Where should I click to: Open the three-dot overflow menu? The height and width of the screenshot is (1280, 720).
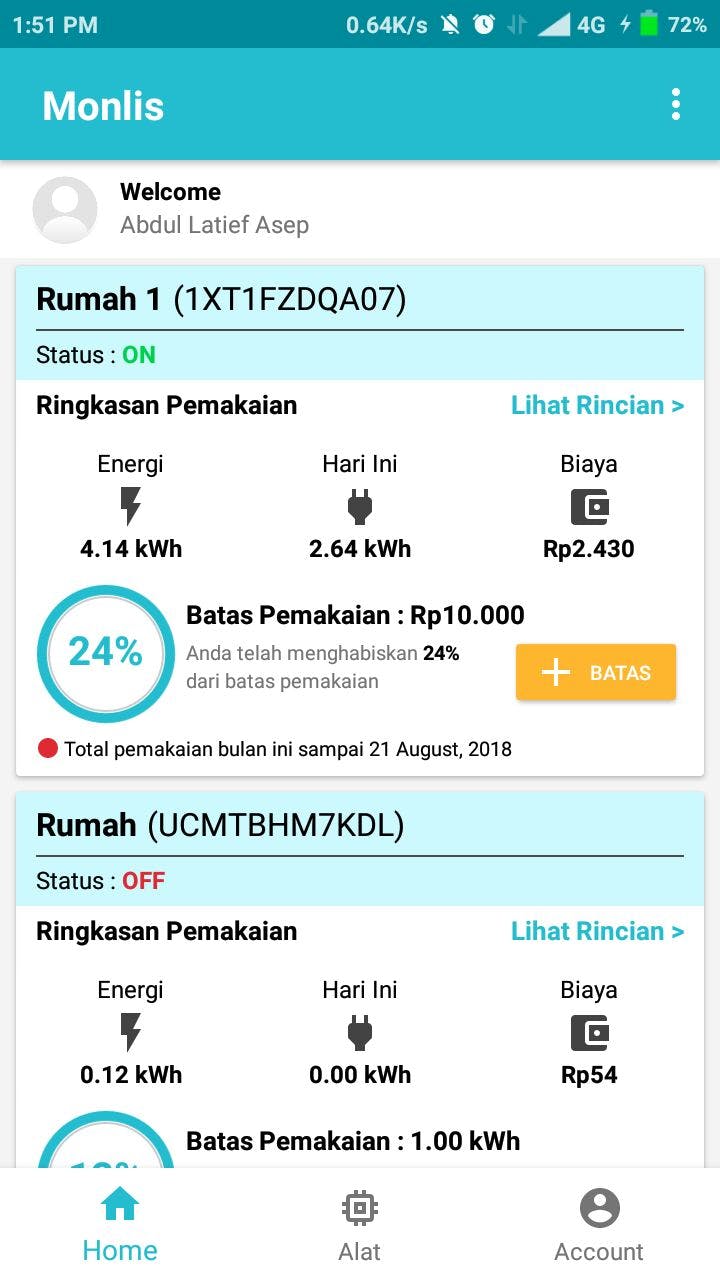click(x=675, y=104)
